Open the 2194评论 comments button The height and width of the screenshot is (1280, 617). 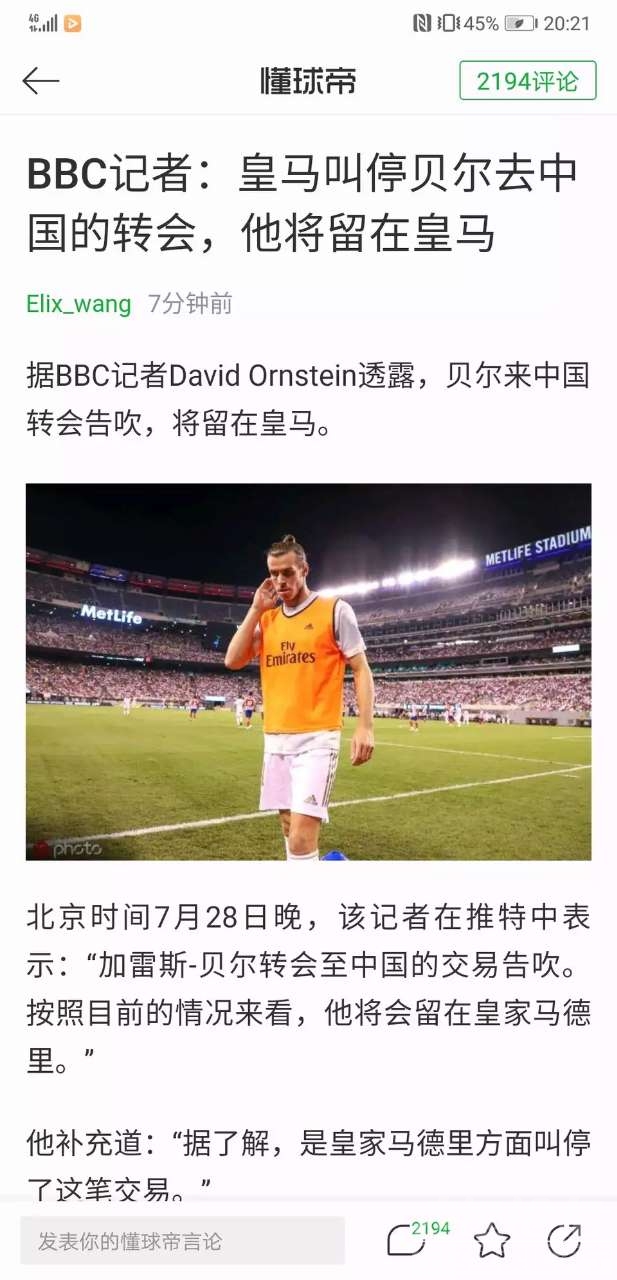click(527, 81)
